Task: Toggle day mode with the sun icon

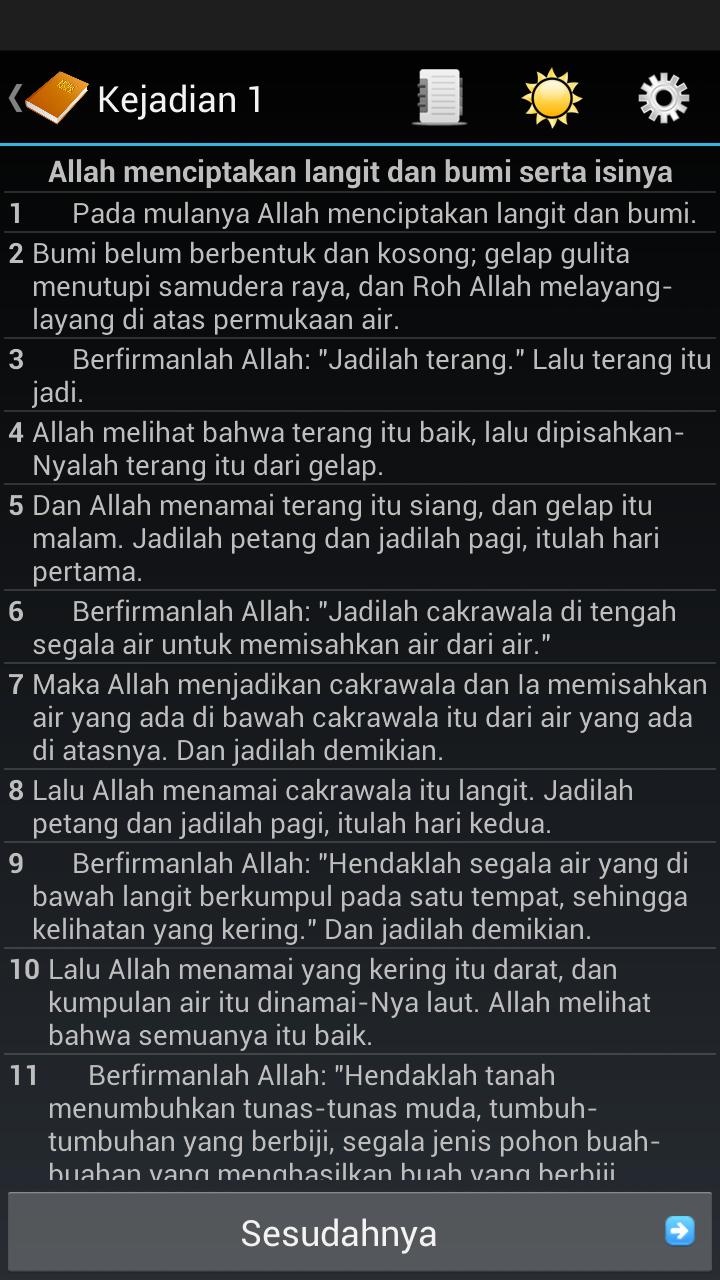Action: click(551, 98)
